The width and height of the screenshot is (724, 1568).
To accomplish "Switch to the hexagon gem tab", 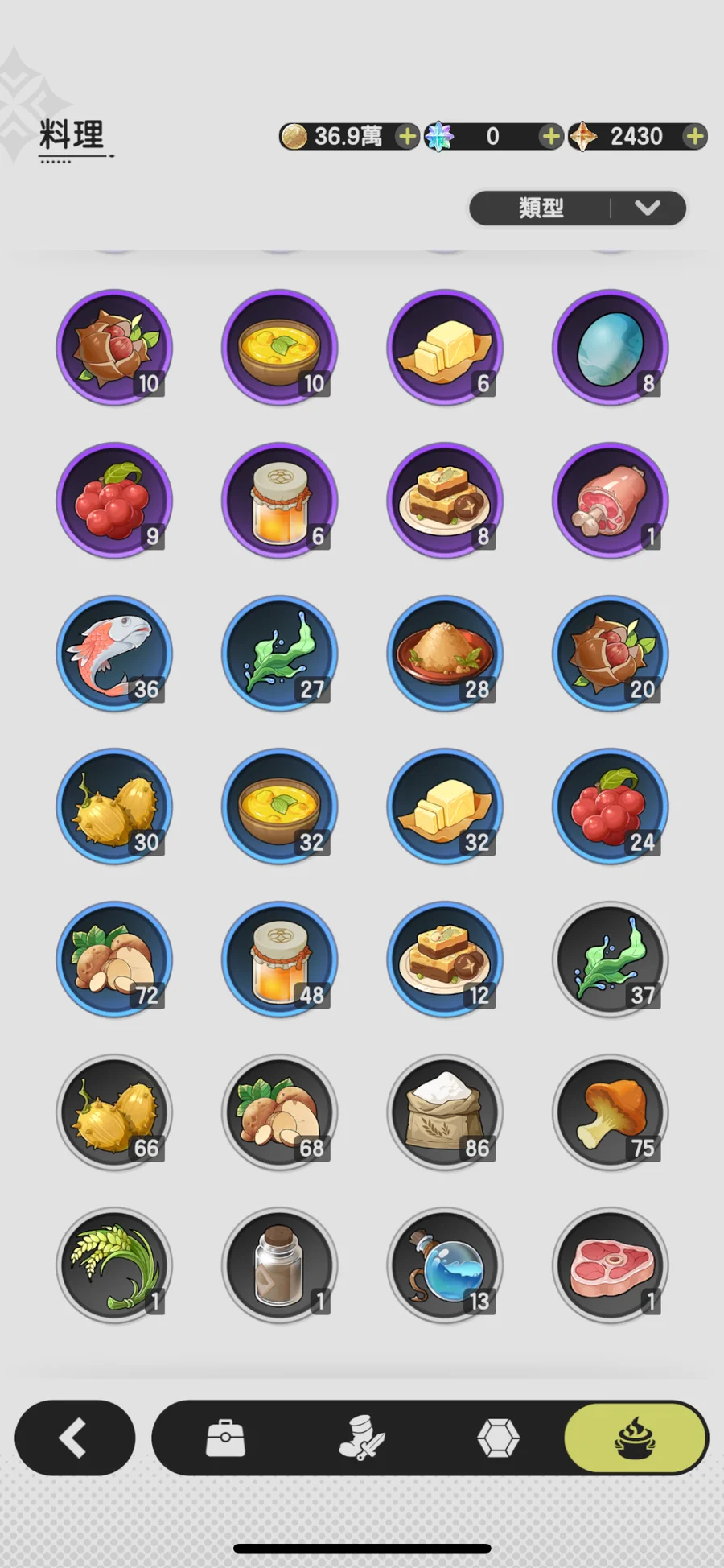I will [498, 1438].
